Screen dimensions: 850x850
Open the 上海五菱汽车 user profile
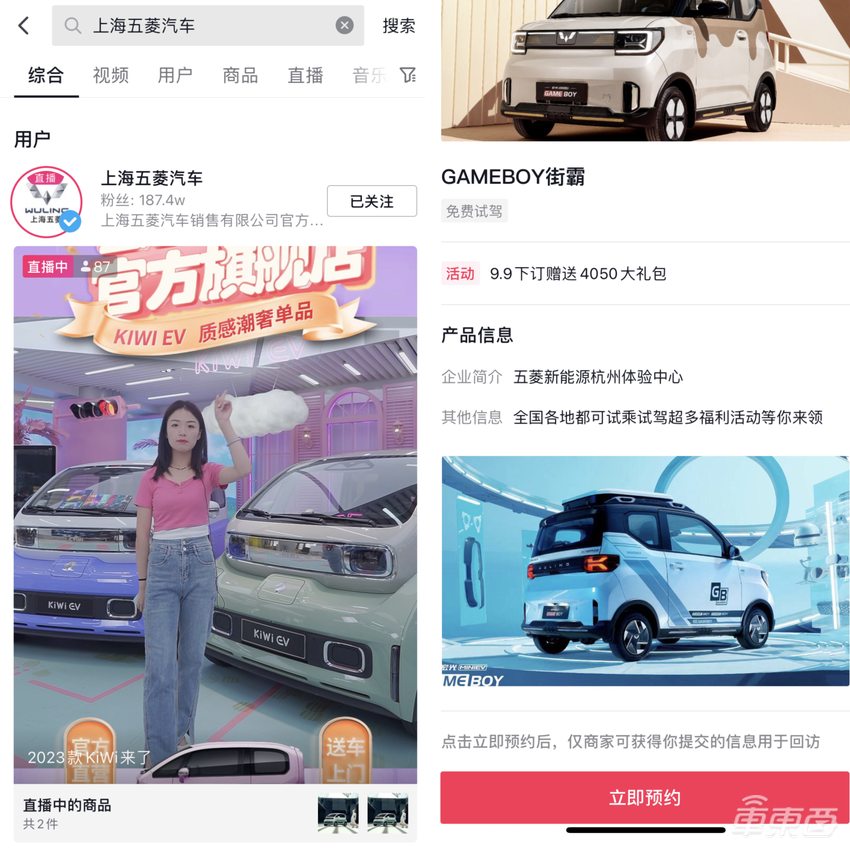point(152,179)
